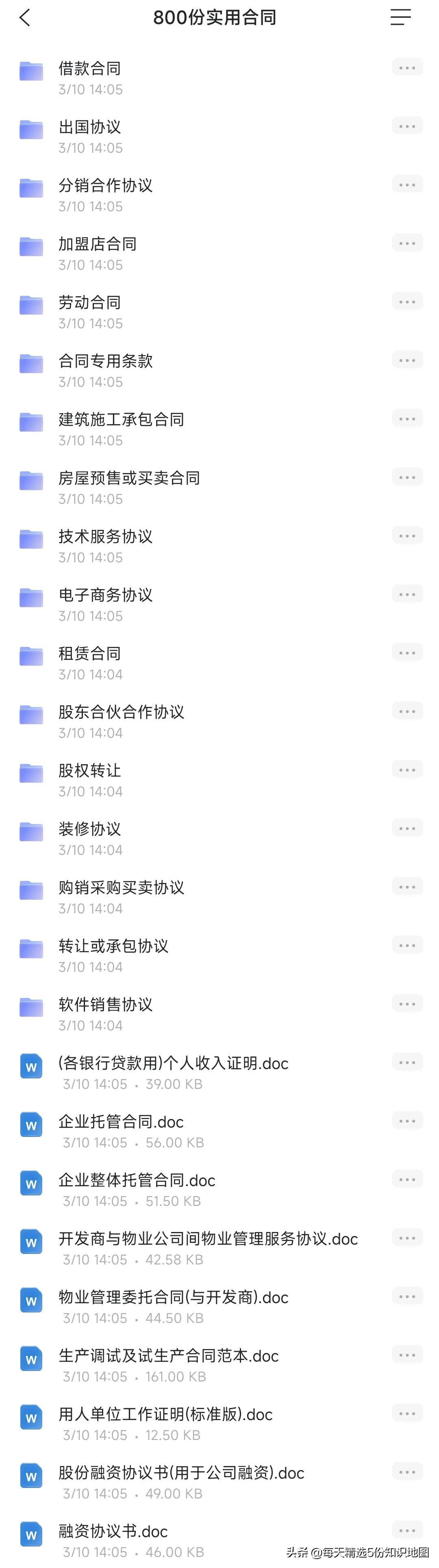The height and width of the screenshot is (1568, 439).
Task: Open the 电子商务协议 folder
Action: 105,595
